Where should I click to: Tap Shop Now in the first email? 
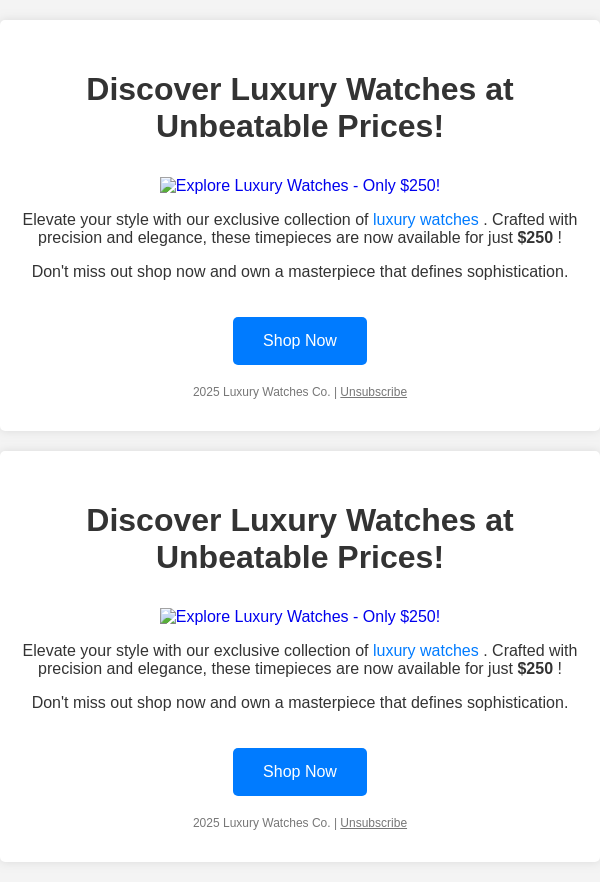coord(300,341)
